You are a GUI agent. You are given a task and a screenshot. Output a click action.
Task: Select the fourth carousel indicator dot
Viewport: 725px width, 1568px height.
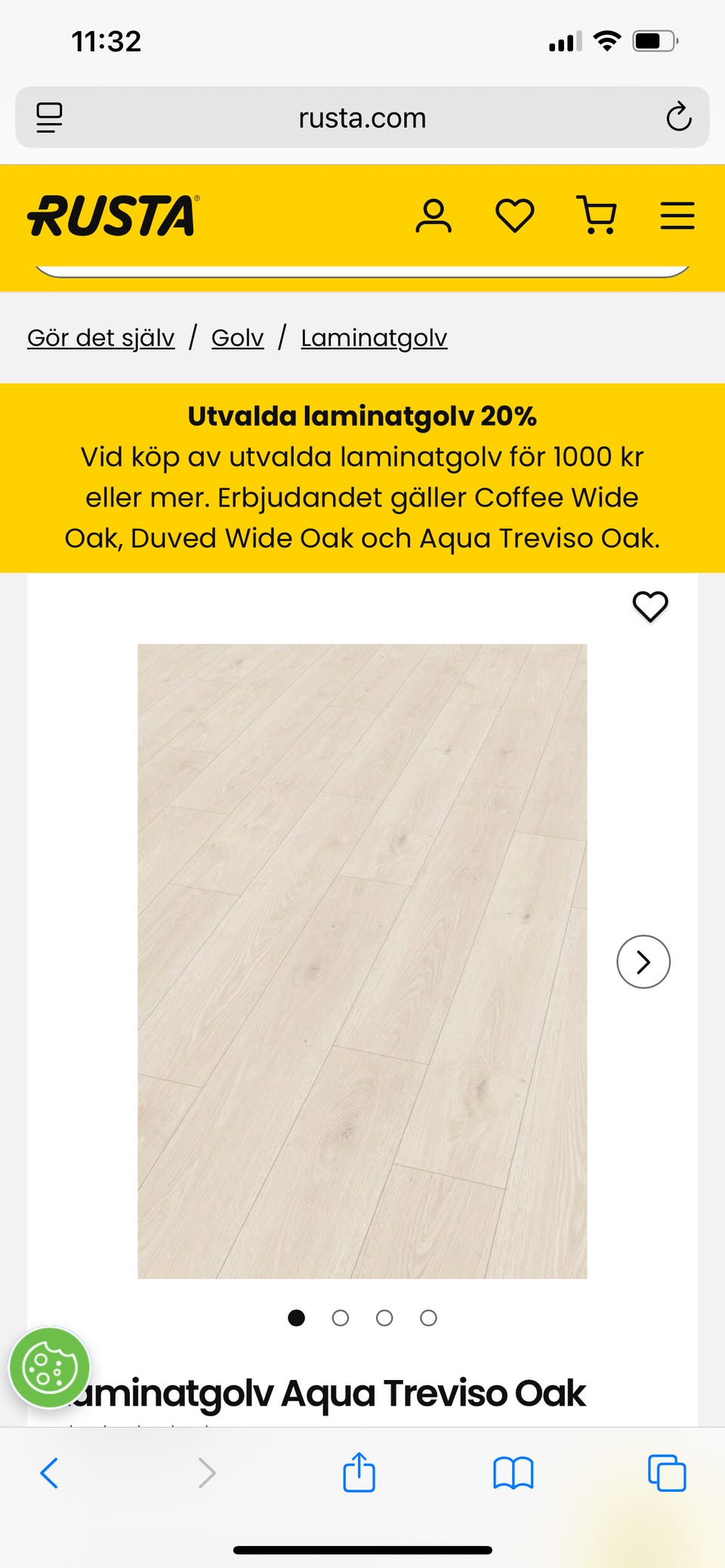tap(428, 1317)
